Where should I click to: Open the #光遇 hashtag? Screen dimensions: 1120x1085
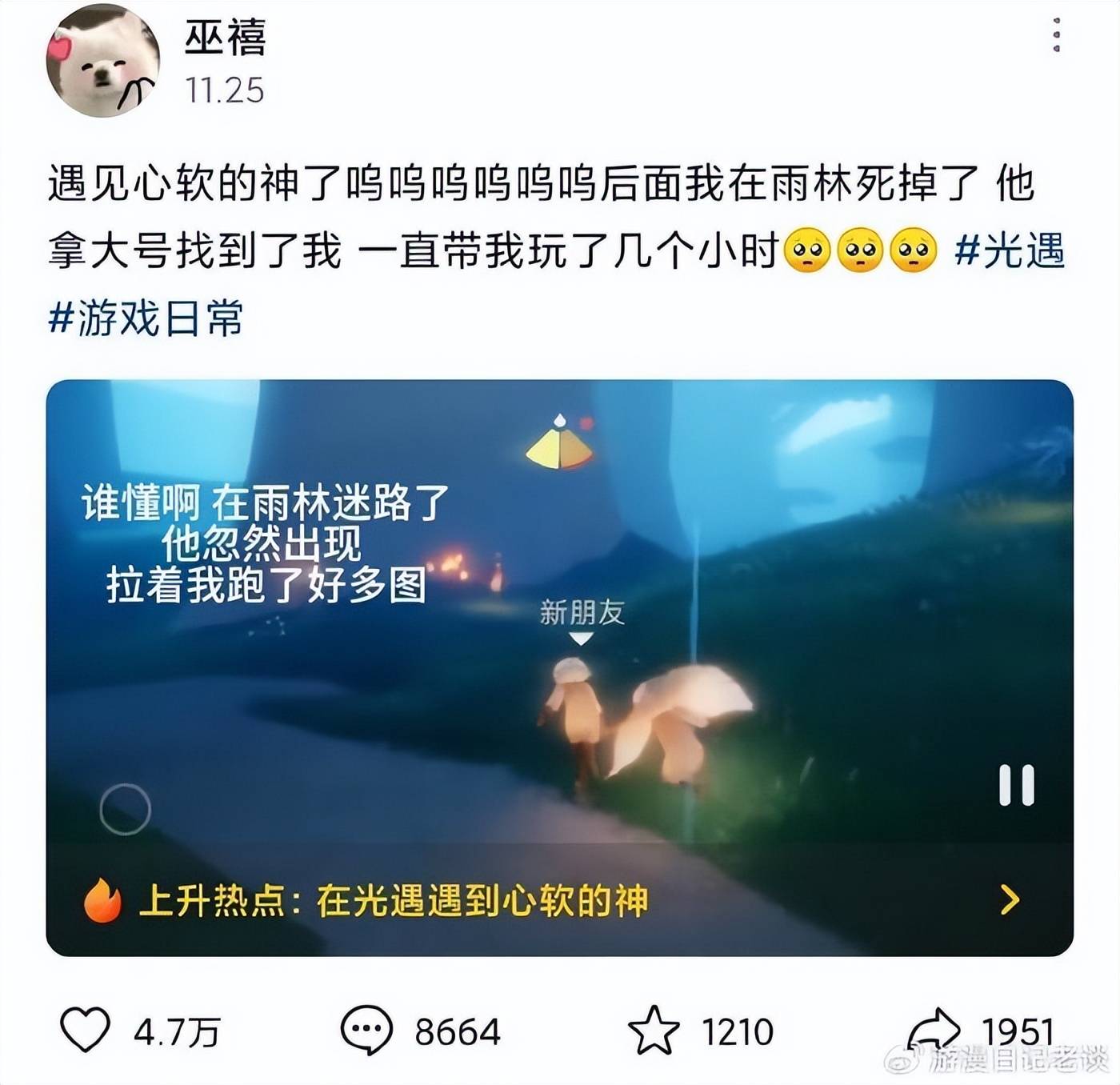point(1009,250)
